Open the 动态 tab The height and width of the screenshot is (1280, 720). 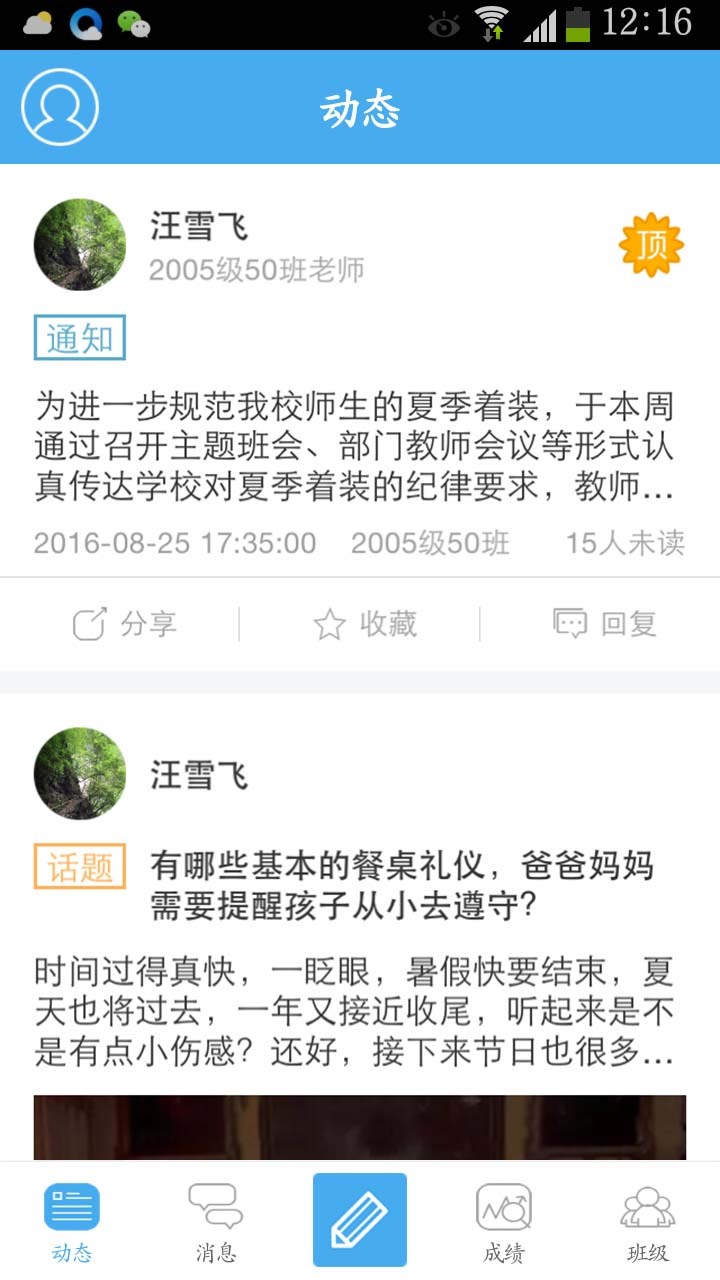pos(72,1221)
